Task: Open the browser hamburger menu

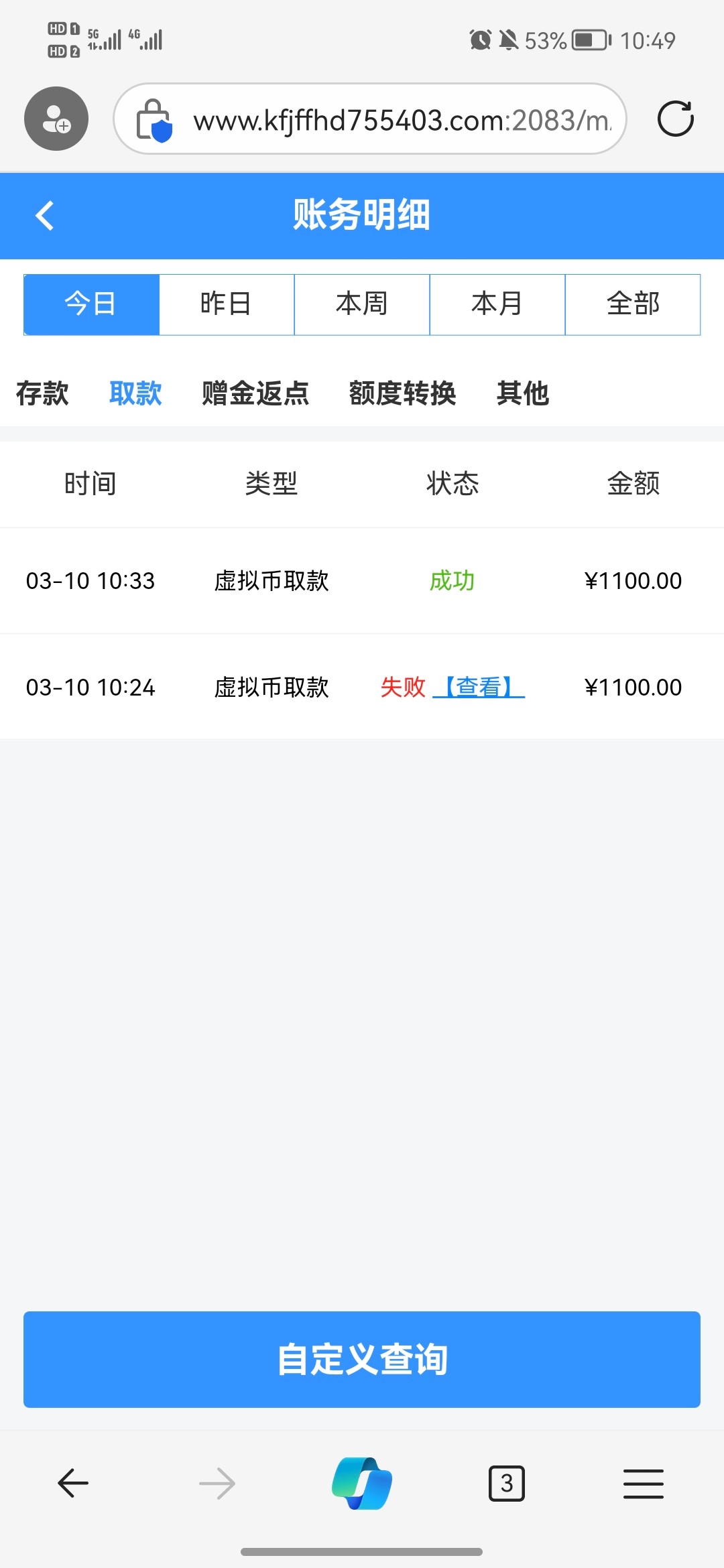Action: (x=643, y=1483)
